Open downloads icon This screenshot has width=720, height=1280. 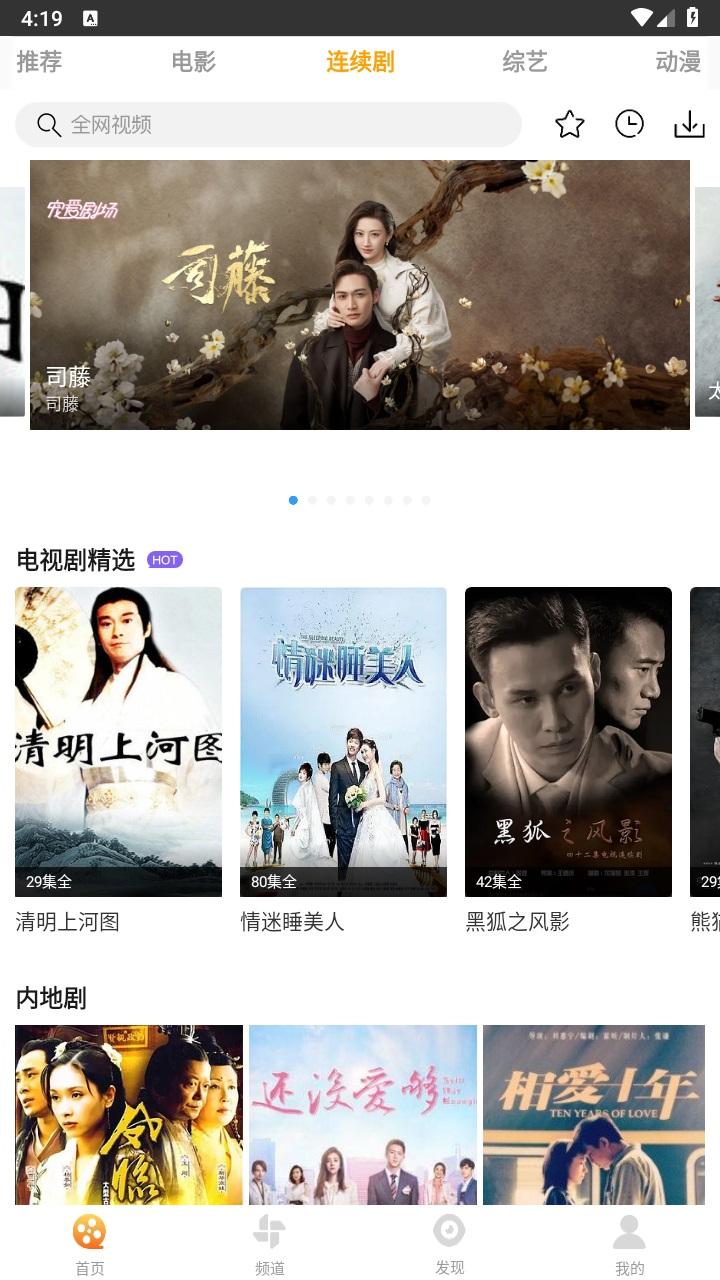(689, 125)
